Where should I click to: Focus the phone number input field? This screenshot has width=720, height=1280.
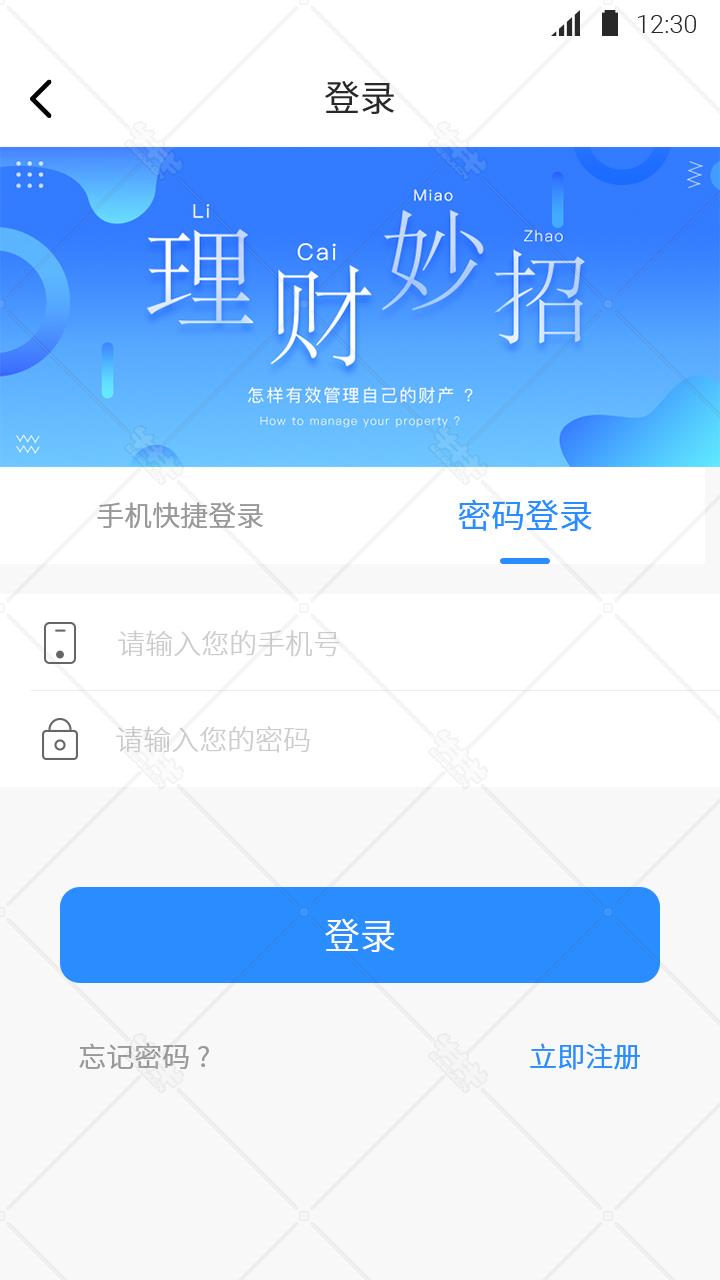(x=400, y=643)
